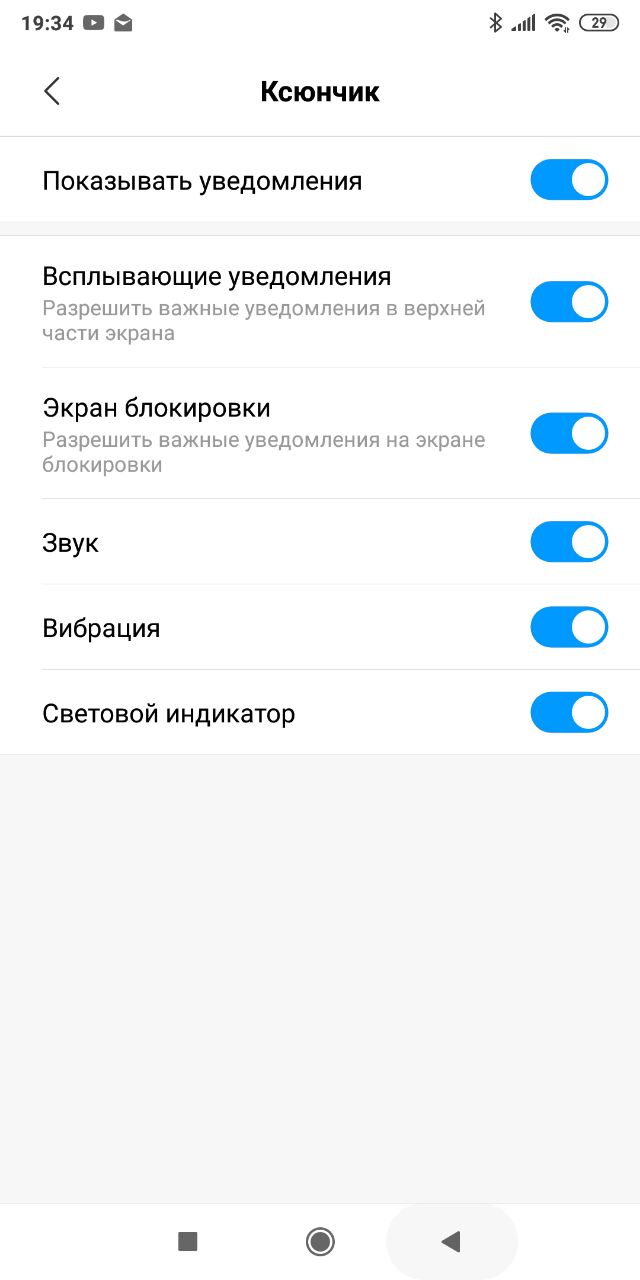The width and height of the screenshot is (640, 1280).
Task: Turn off Всплывающие уведомления
Action: [x=568, y=302]
